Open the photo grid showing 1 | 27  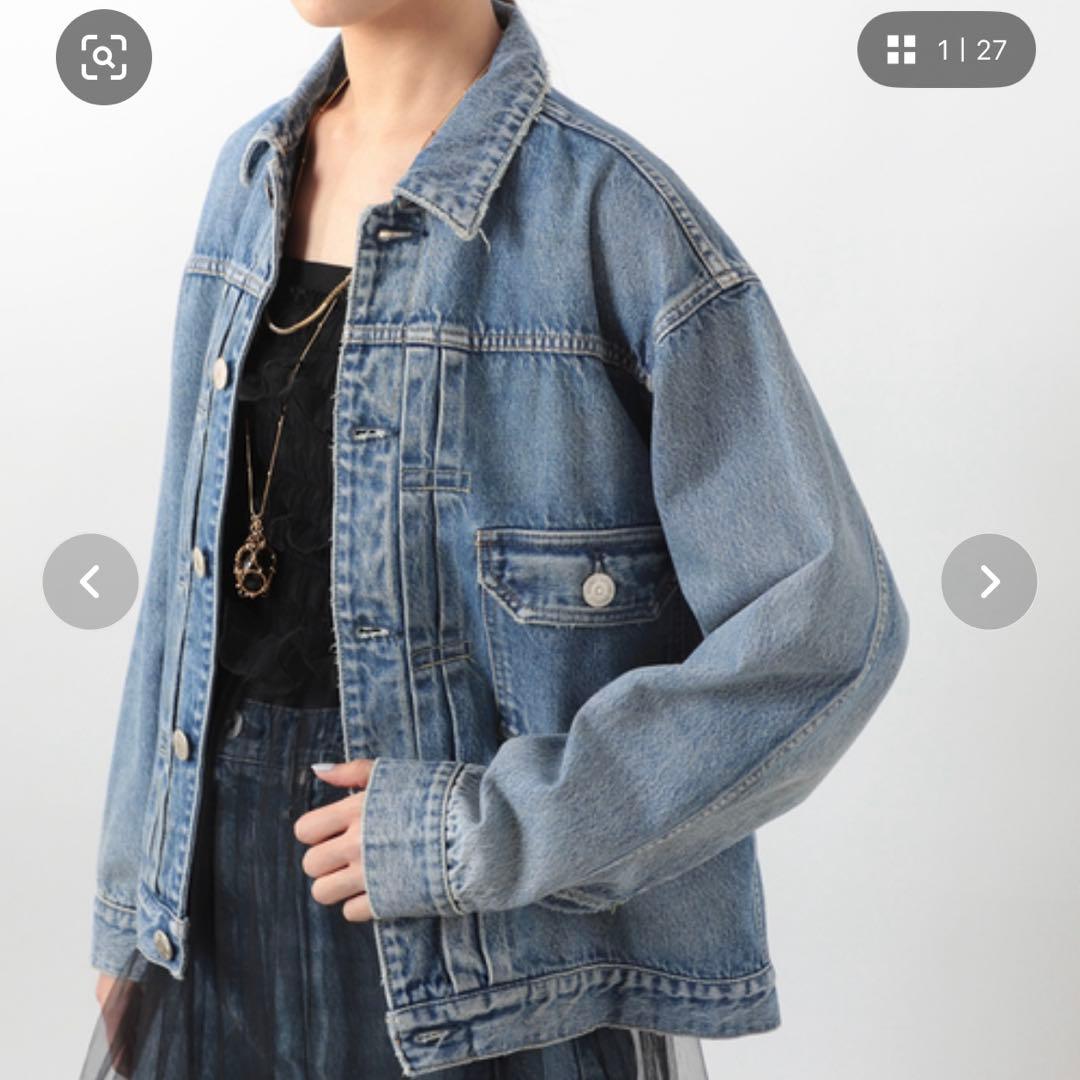946,50
